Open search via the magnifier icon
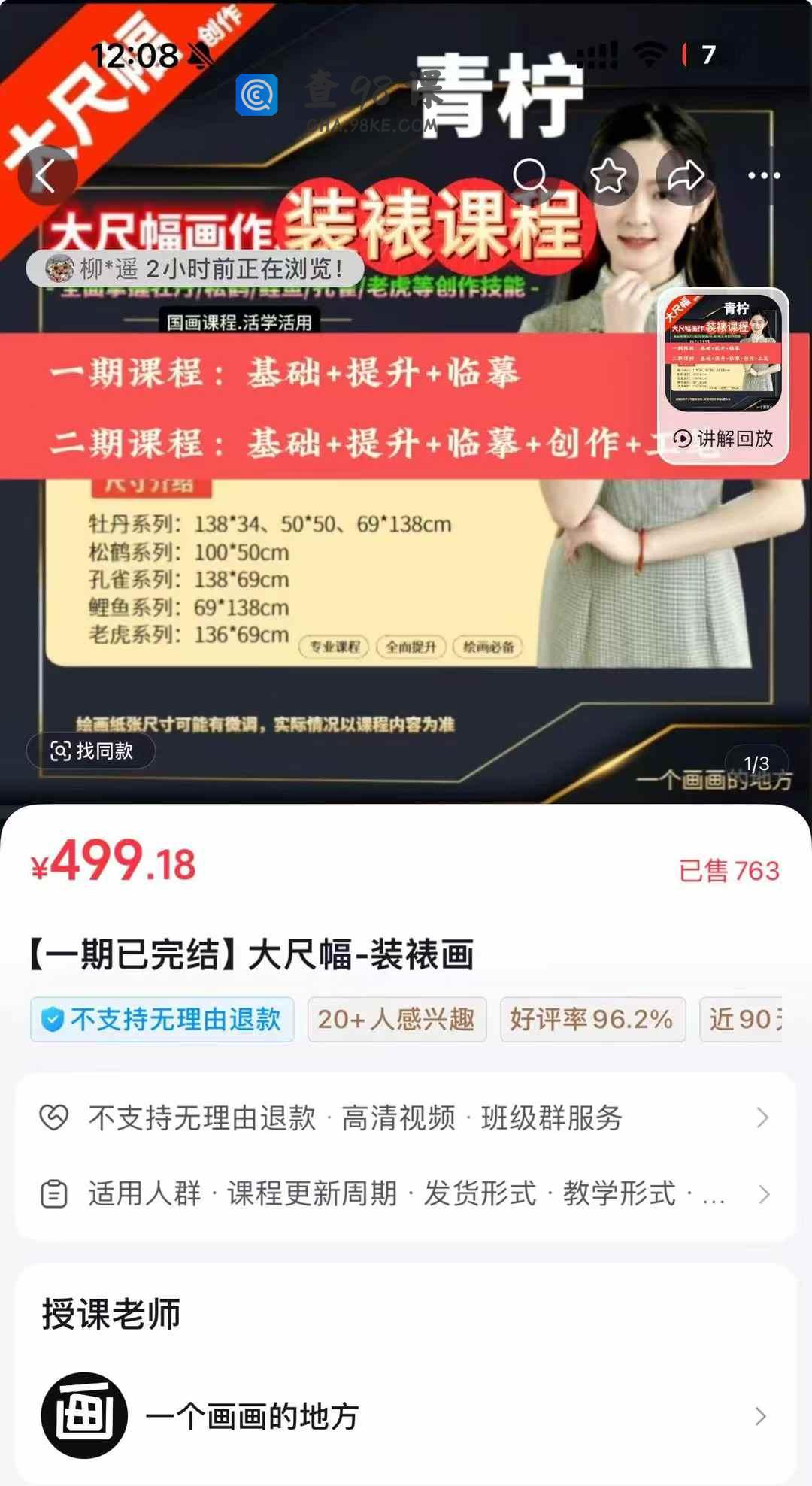812x1486 pixels. pos(531,176)
